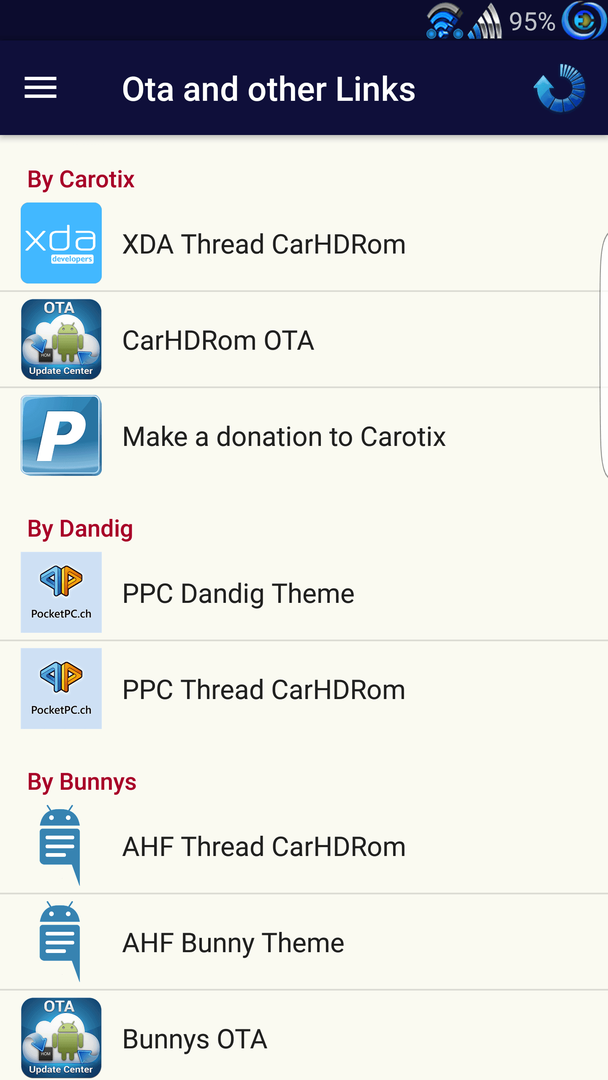The image size is (608, 1080).
Task: Open CarHDRom OTA
Action: 304,340
